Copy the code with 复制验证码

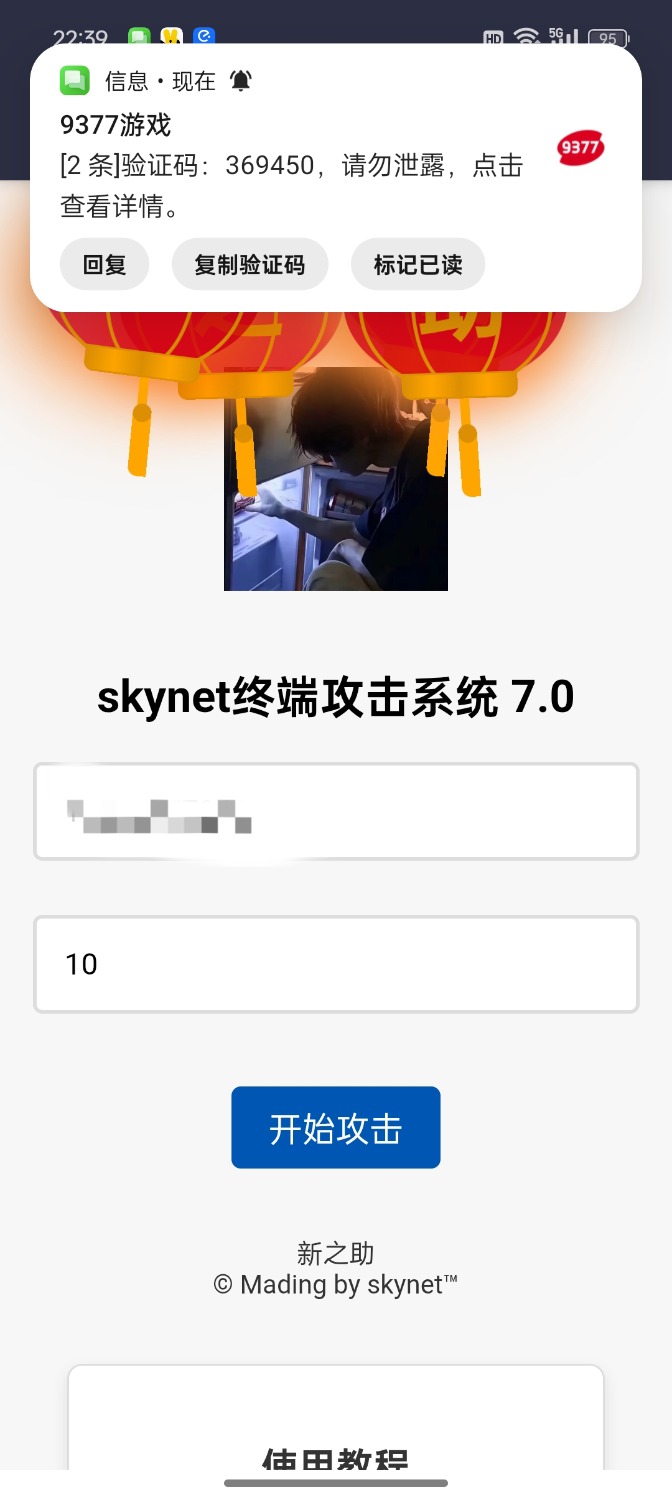pyautogui.click(x=249, y=265)
